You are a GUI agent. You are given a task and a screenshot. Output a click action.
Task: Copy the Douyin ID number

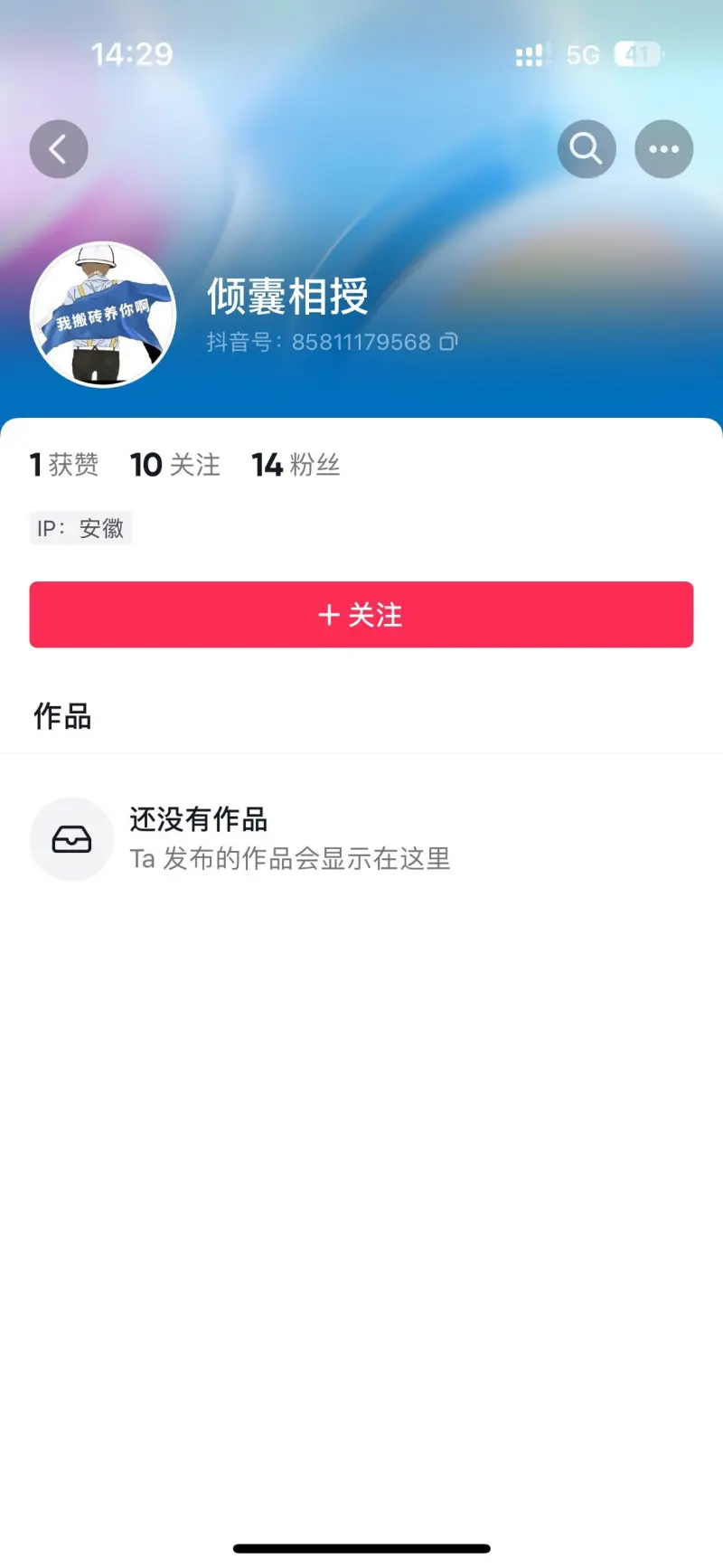[449, 342]
